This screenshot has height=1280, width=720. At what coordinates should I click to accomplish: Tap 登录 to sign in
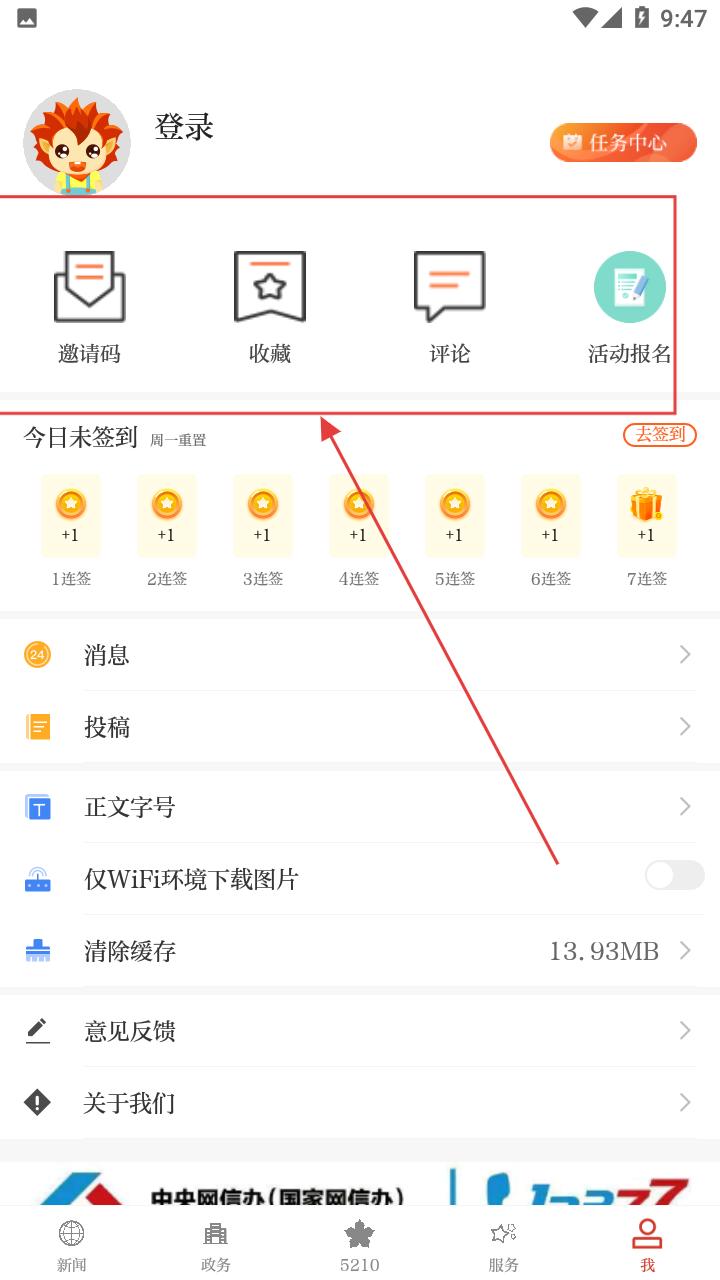coord(184,127)
